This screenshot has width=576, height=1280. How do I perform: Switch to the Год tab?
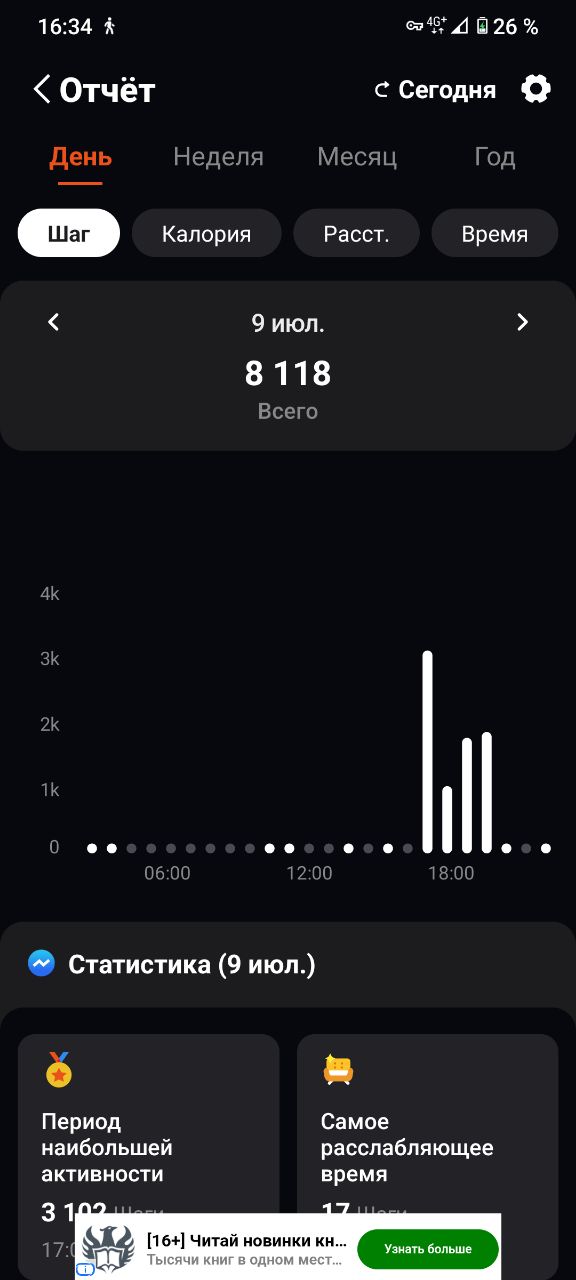point(494,157)
